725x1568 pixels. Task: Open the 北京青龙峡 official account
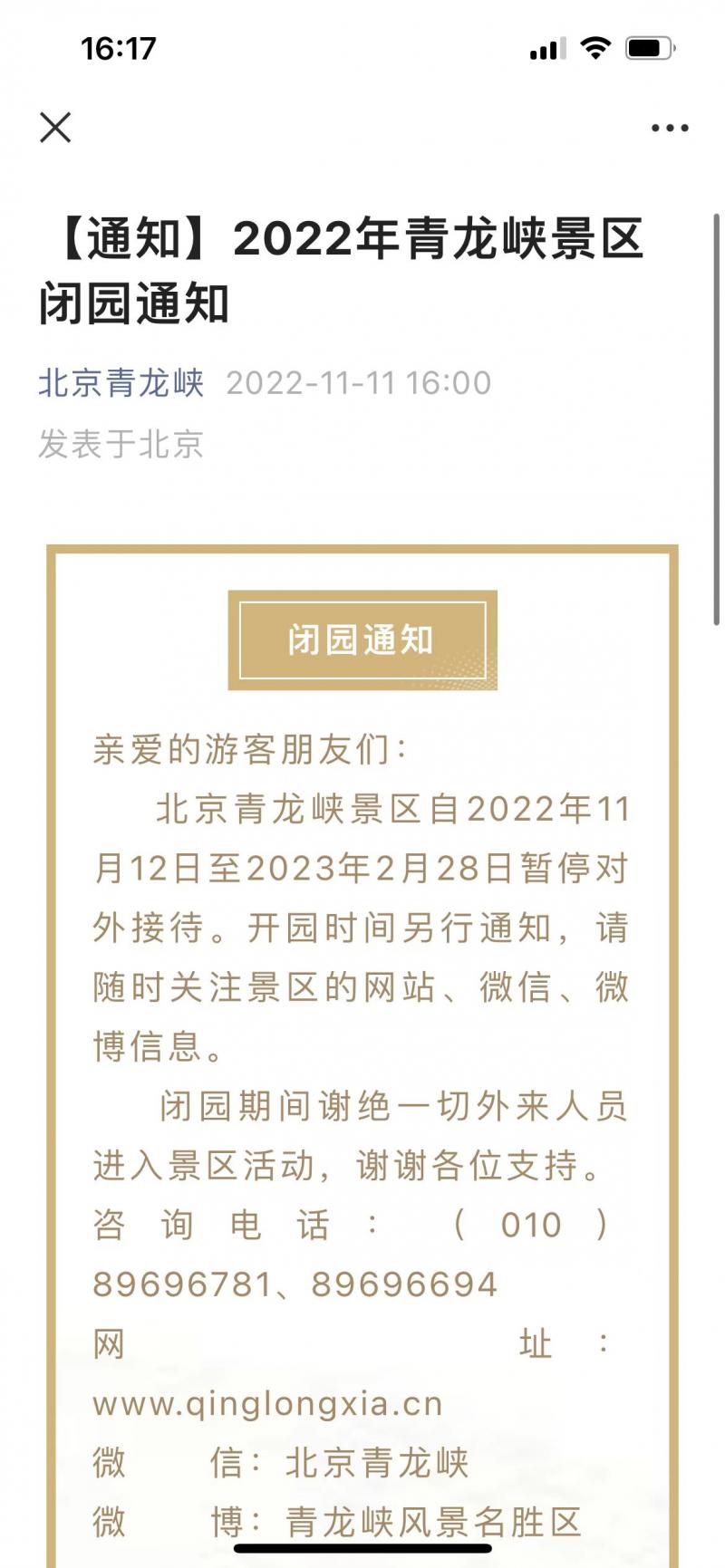click(x=121, y=383)
